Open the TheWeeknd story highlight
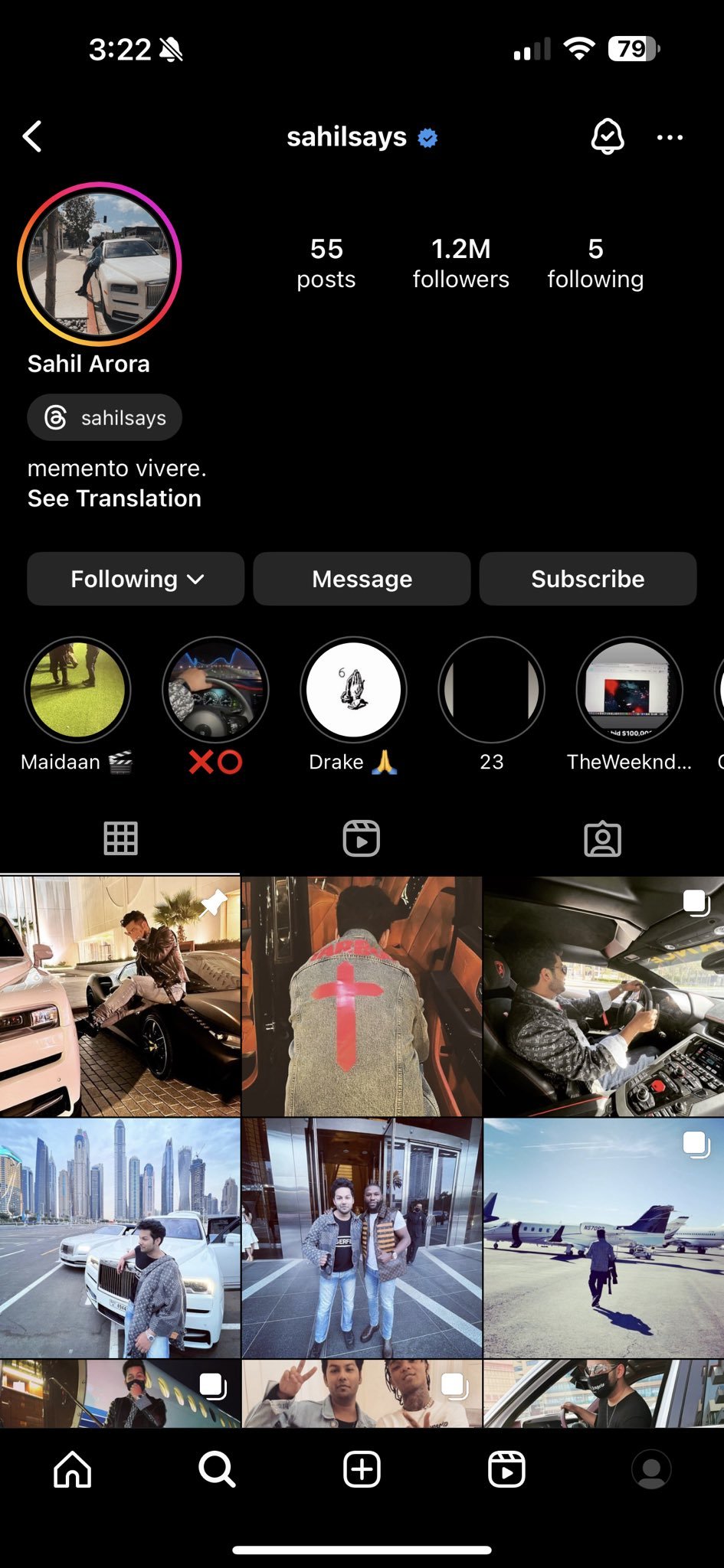The height and width of the screenshot is (1568, 724). tap(629, 690)
